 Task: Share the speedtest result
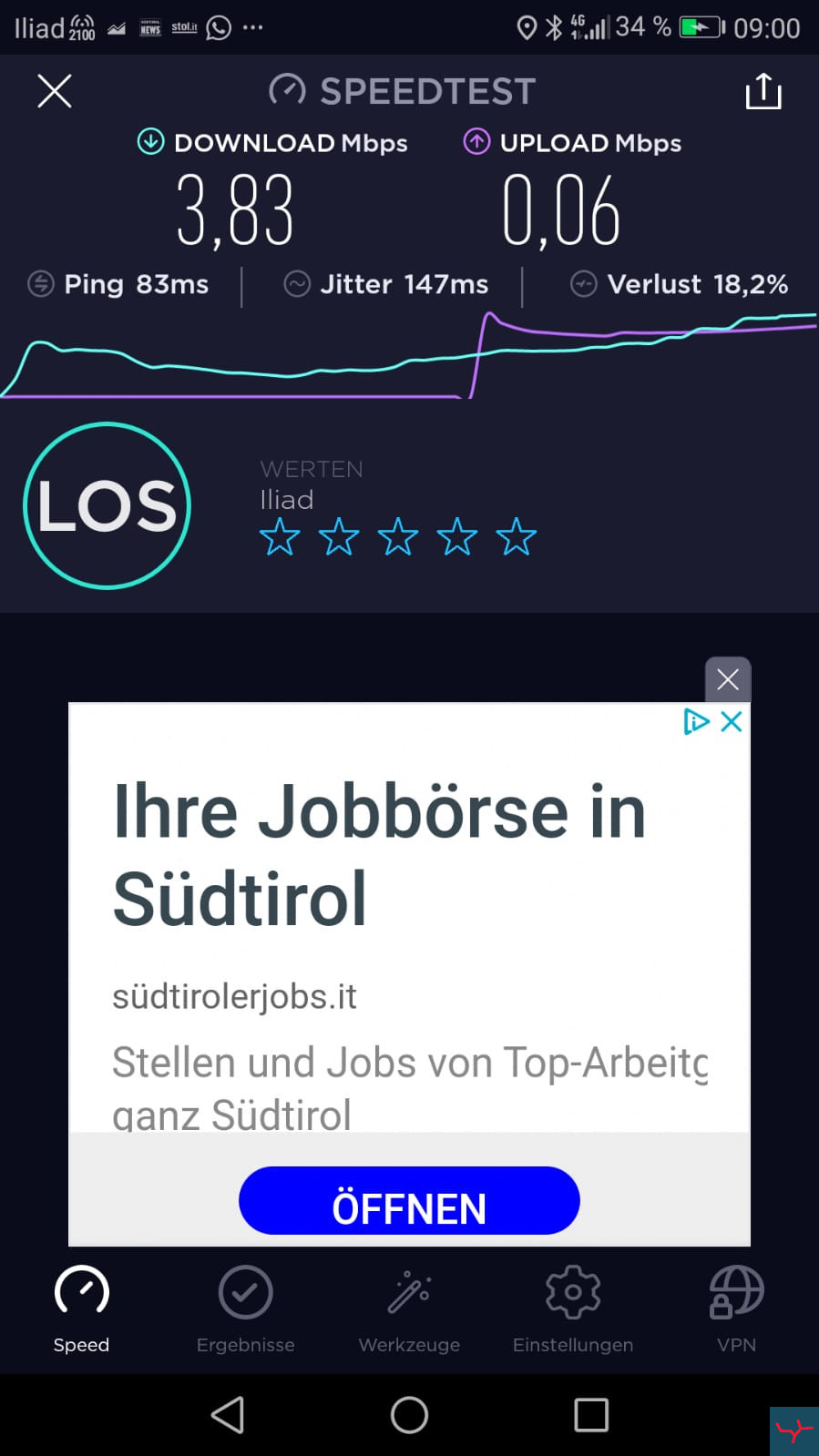(x=763, y=91)
